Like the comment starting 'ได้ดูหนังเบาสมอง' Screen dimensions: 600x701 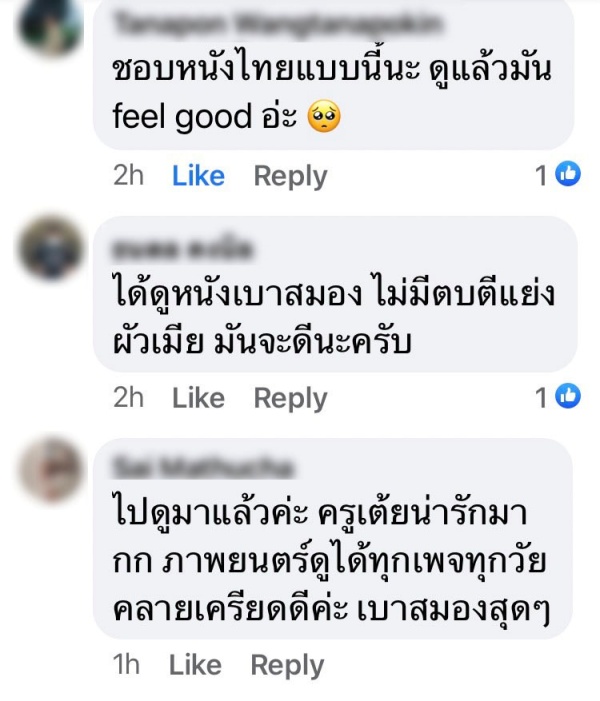(198, 398)
